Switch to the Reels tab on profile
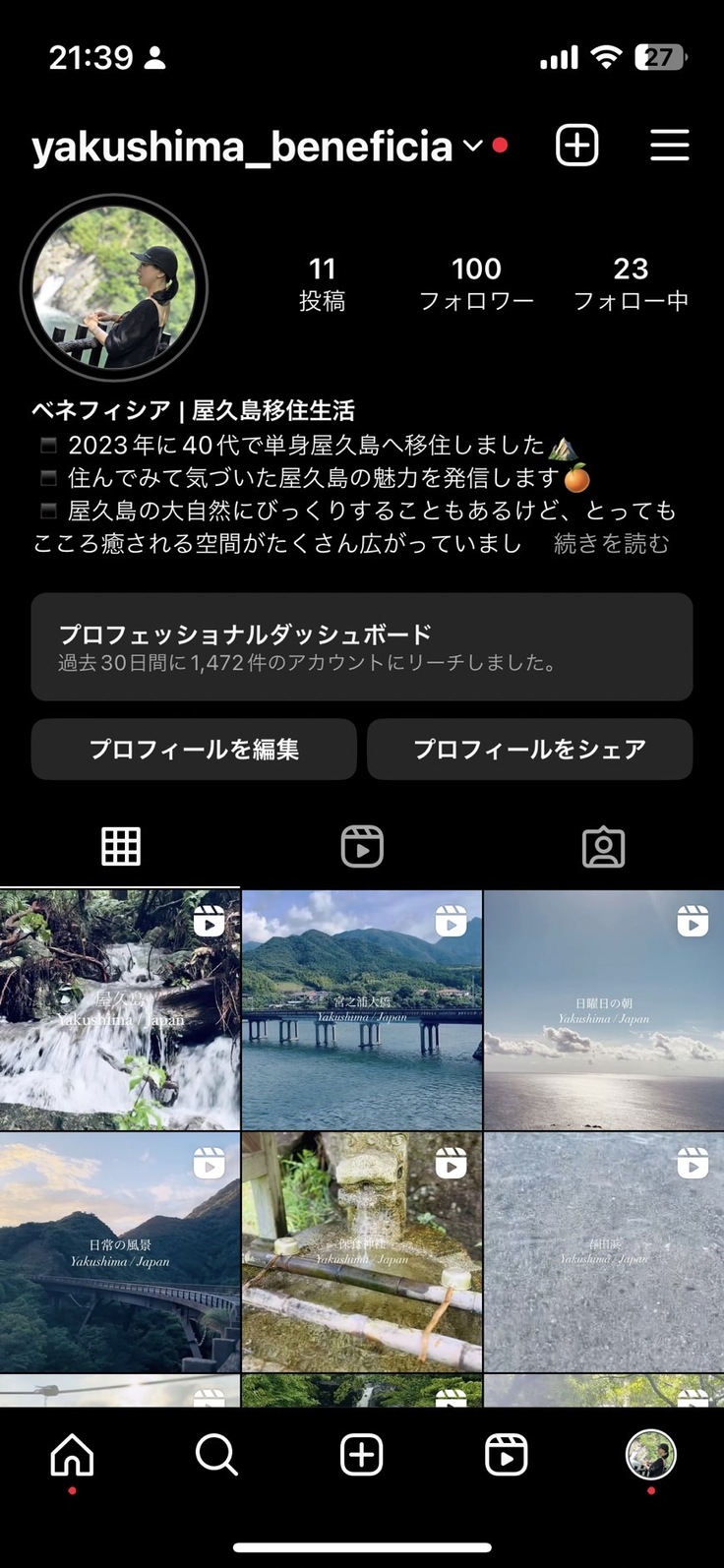This screenshot has height=1568, width=724. (x=362, y=846)
